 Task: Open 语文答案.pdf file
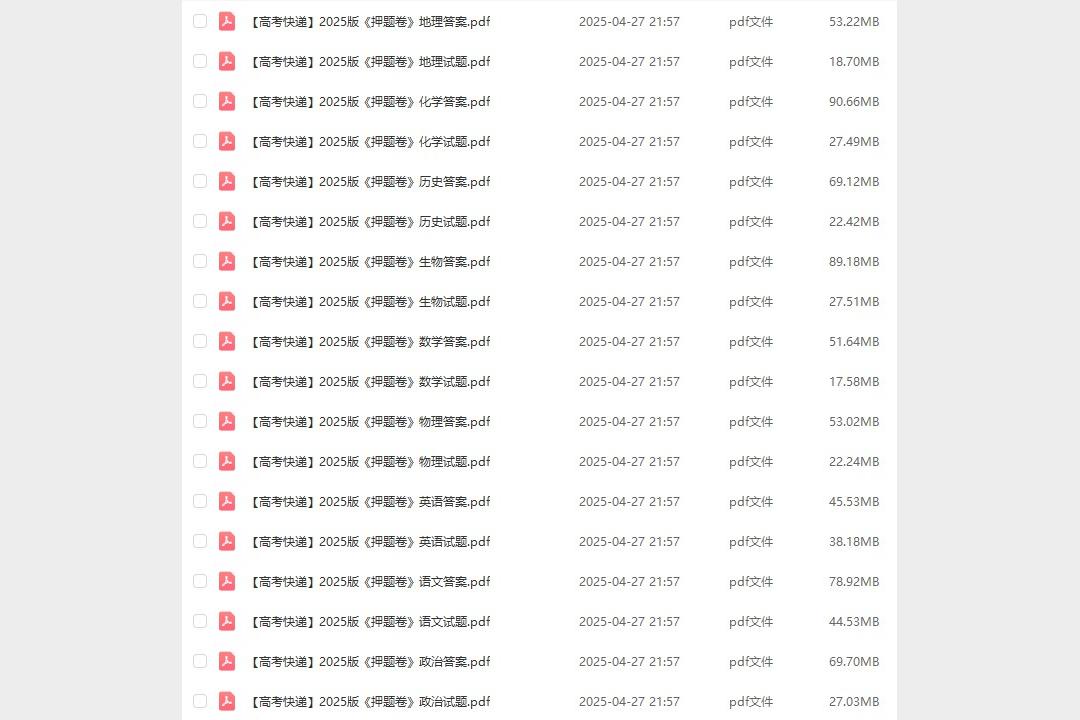[370, 581]
